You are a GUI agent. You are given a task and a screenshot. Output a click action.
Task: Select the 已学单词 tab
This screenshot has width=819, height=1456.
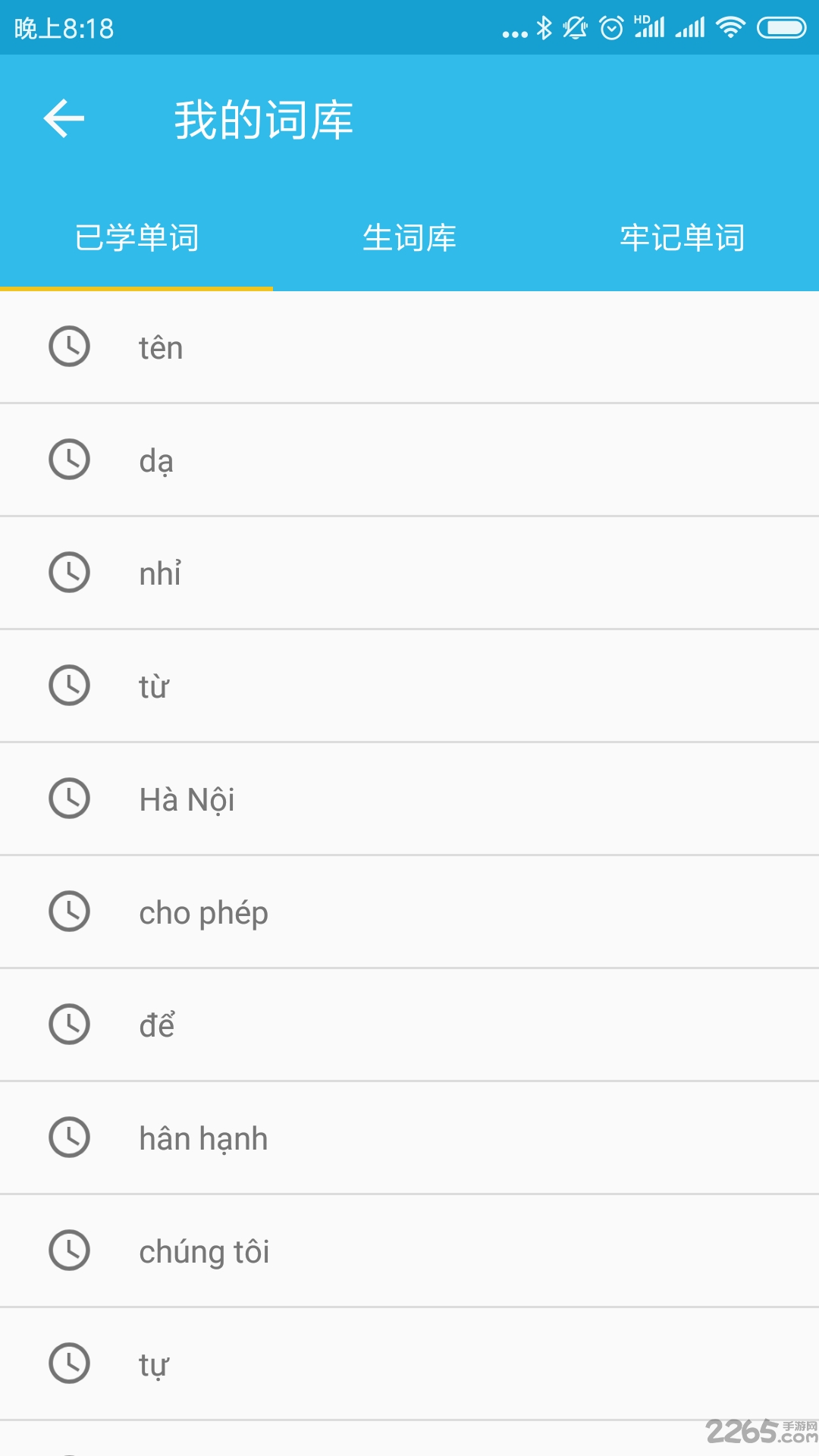(x=136, y=237)
